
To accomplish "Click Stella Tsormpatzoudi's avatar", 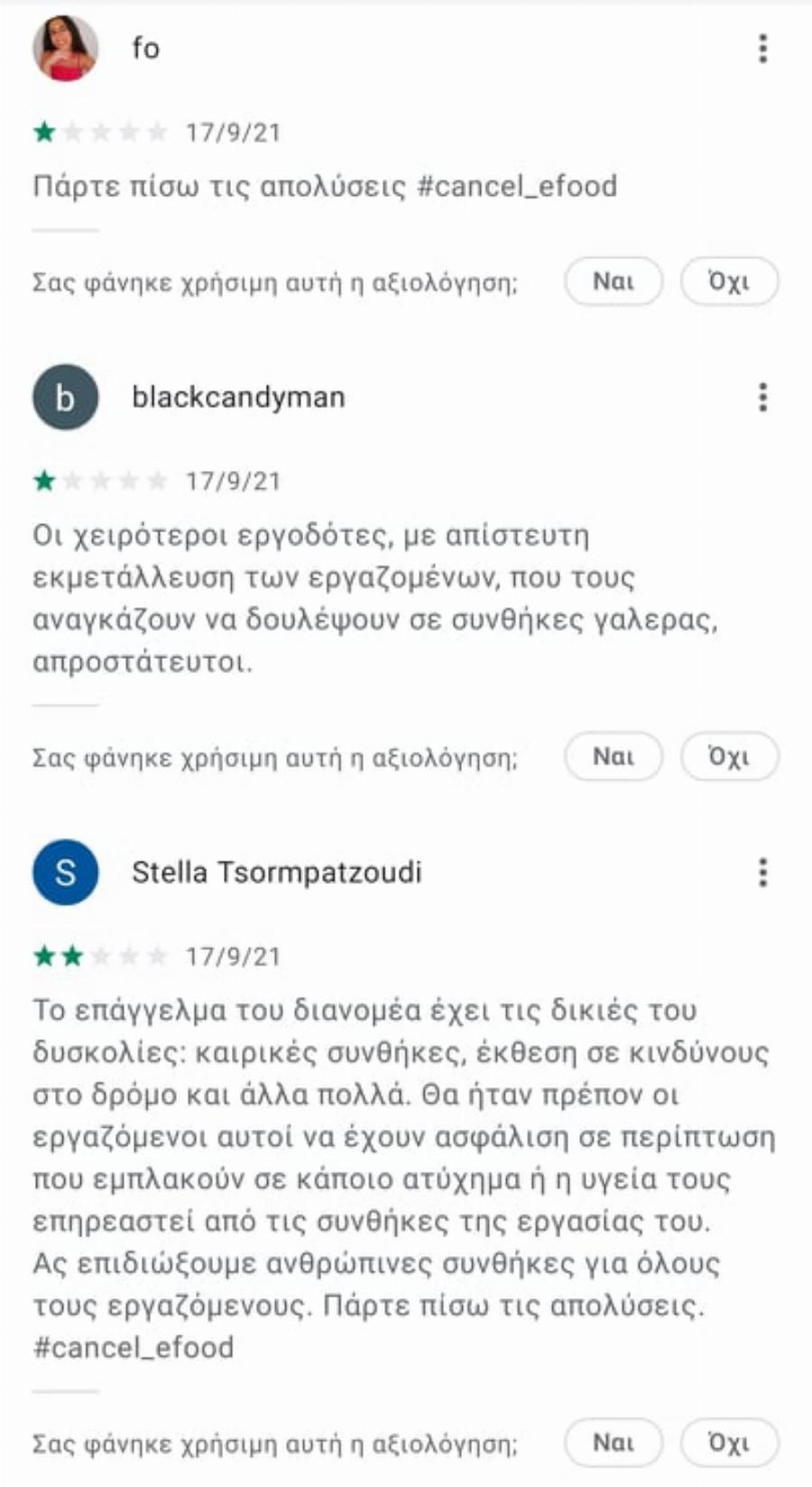I will 63,873.
